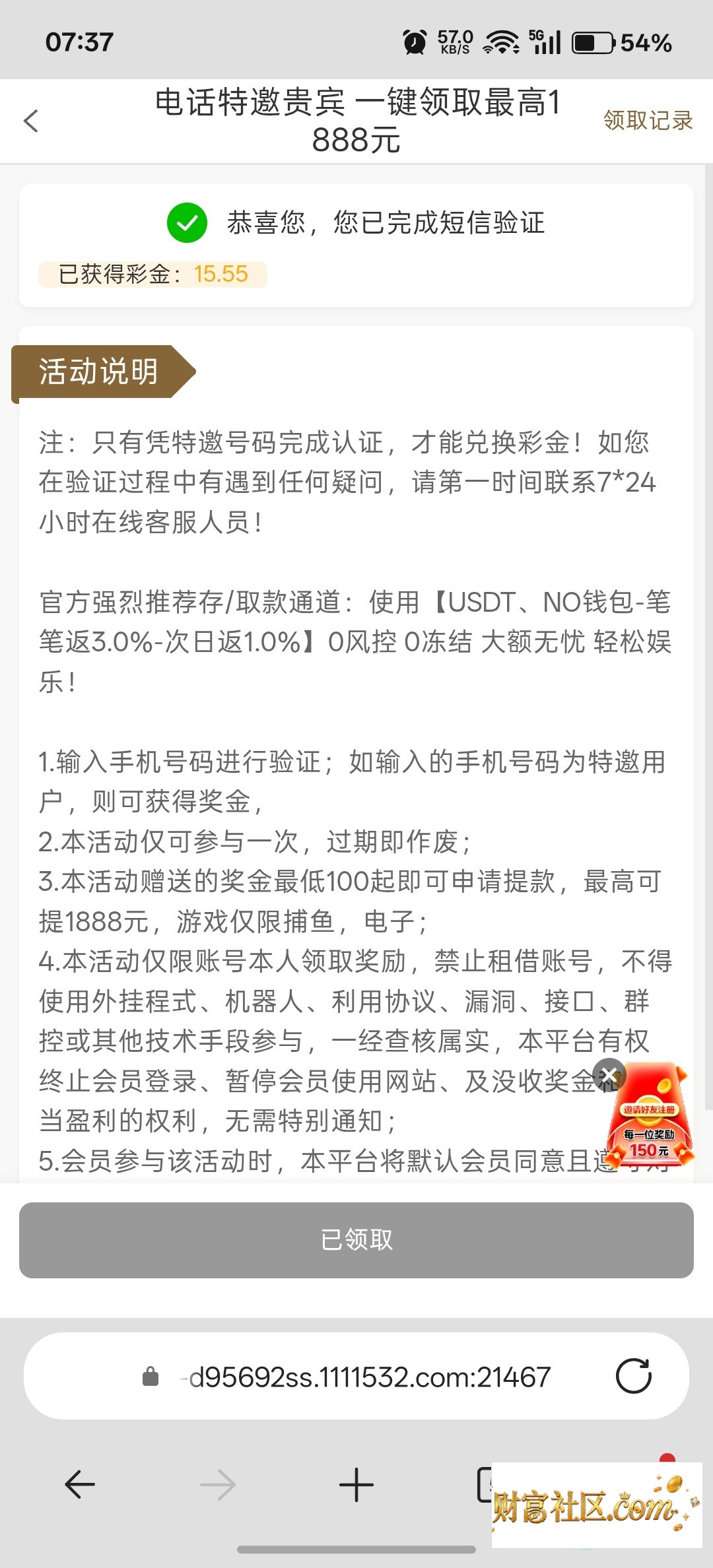Image resolution: width=713 pixels, height=1568 pixels.
Task: Go back with the header arrow
Action: 31,121
